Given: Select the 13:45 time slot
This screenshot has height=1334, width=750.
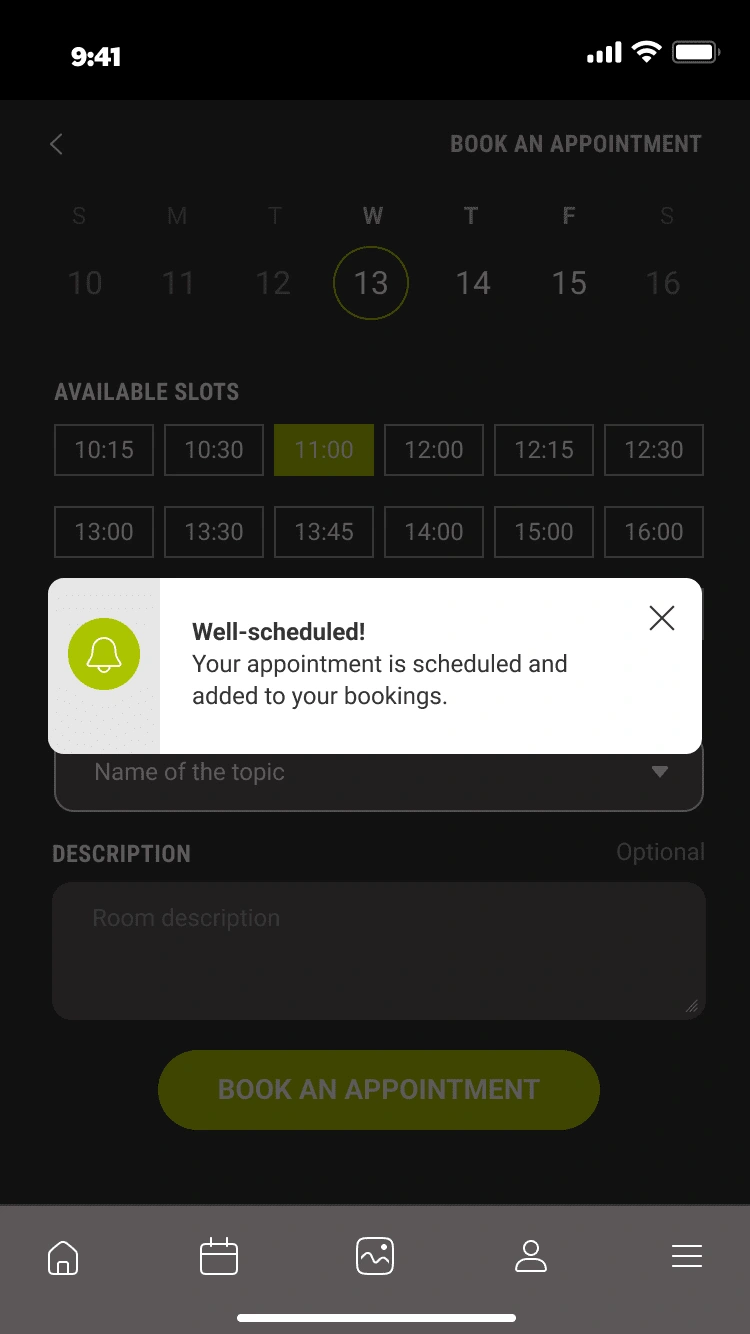Looking at the screenshot, I should [324, 532].
